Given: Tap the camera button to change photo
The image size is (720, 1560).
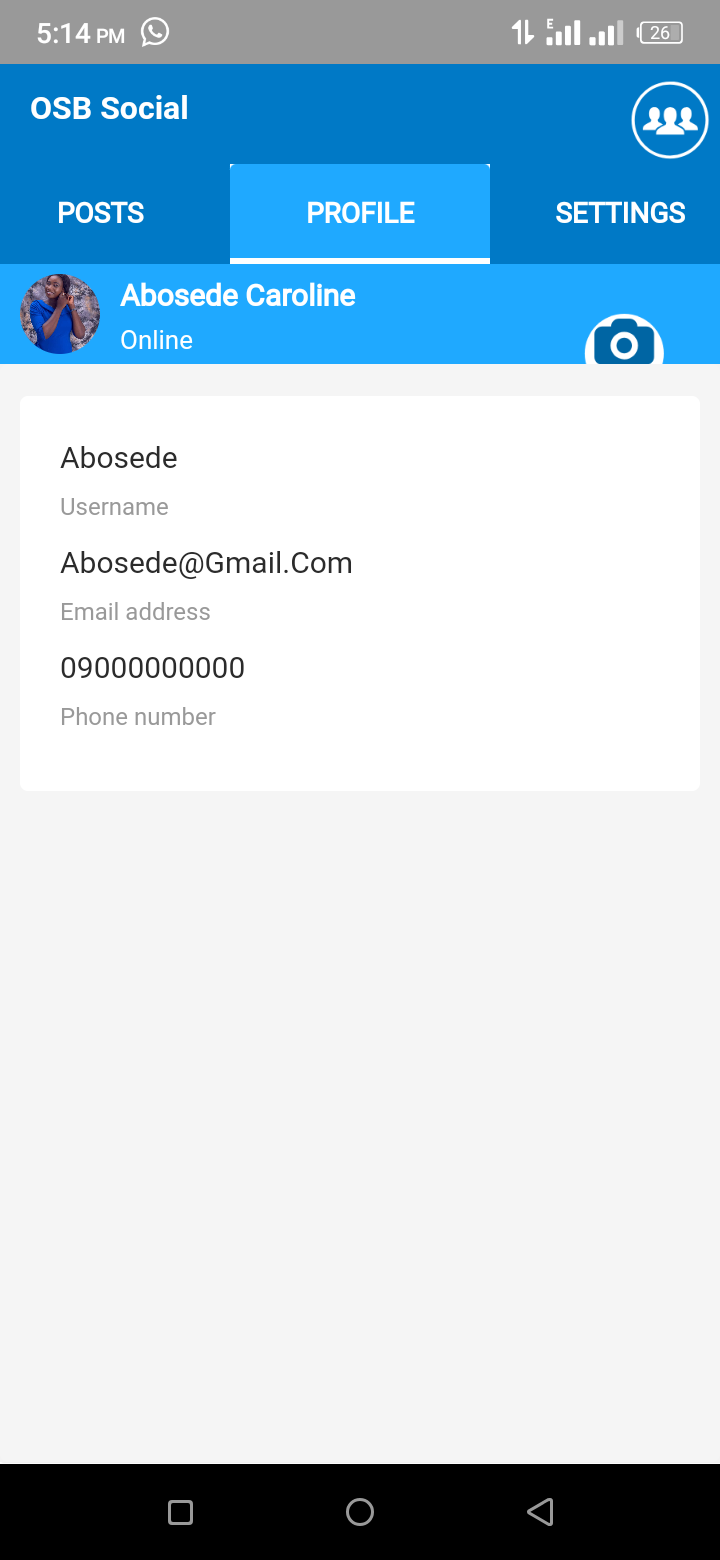Looking at the screenshot, I should (x=624, y=343).
